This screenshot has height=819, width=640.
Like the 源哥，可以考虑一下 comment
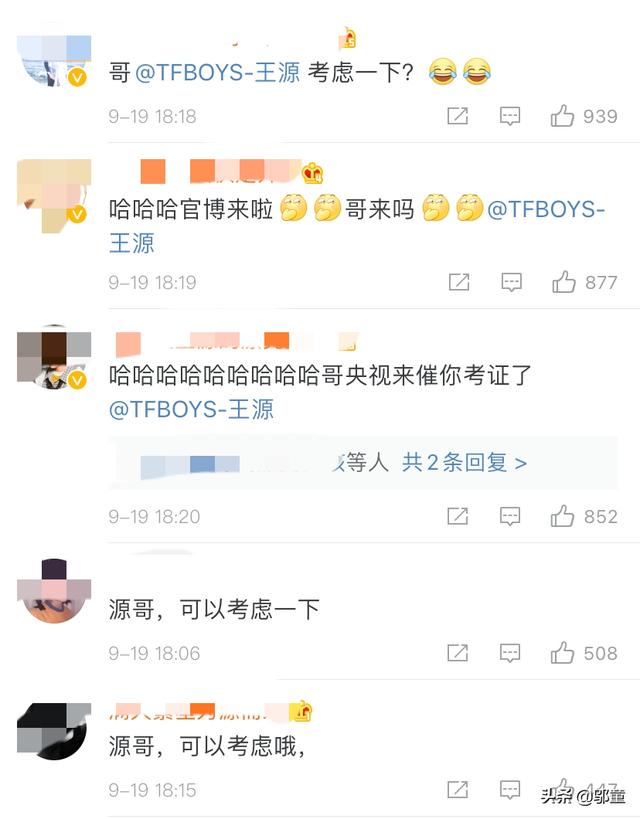click(x=563, y=653)
